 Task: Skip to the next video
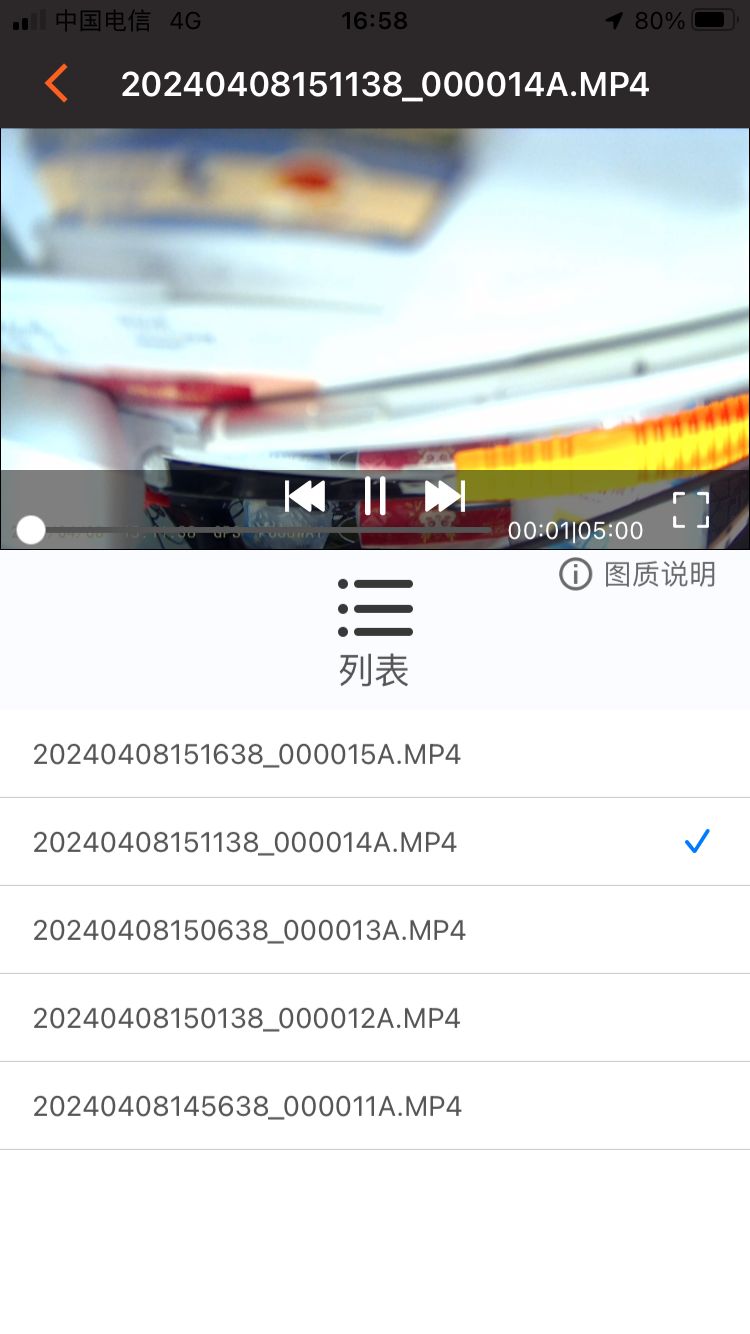[444, 495]
